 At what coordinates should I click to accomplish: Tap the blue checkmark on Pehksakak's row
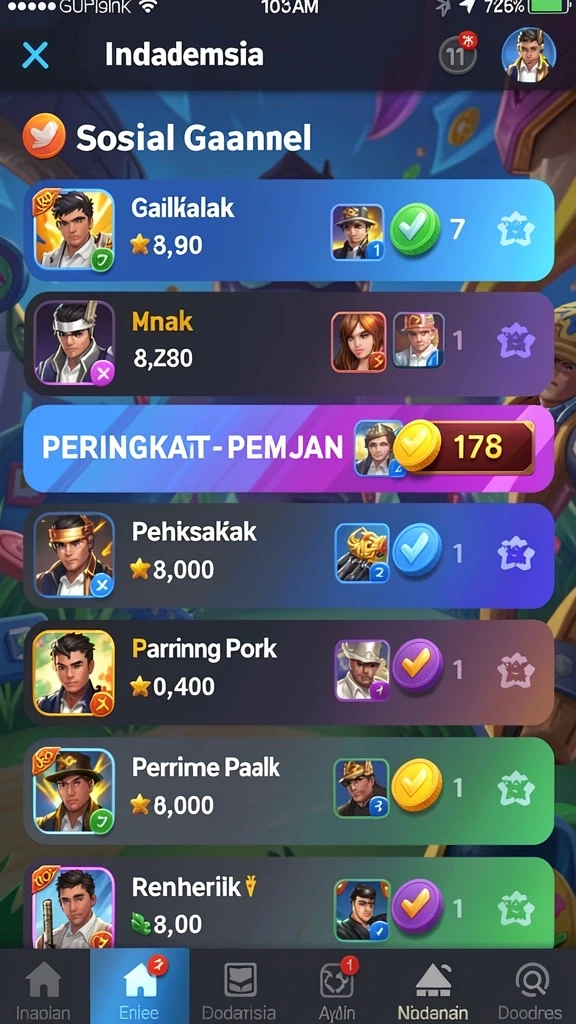coord(417,549)
